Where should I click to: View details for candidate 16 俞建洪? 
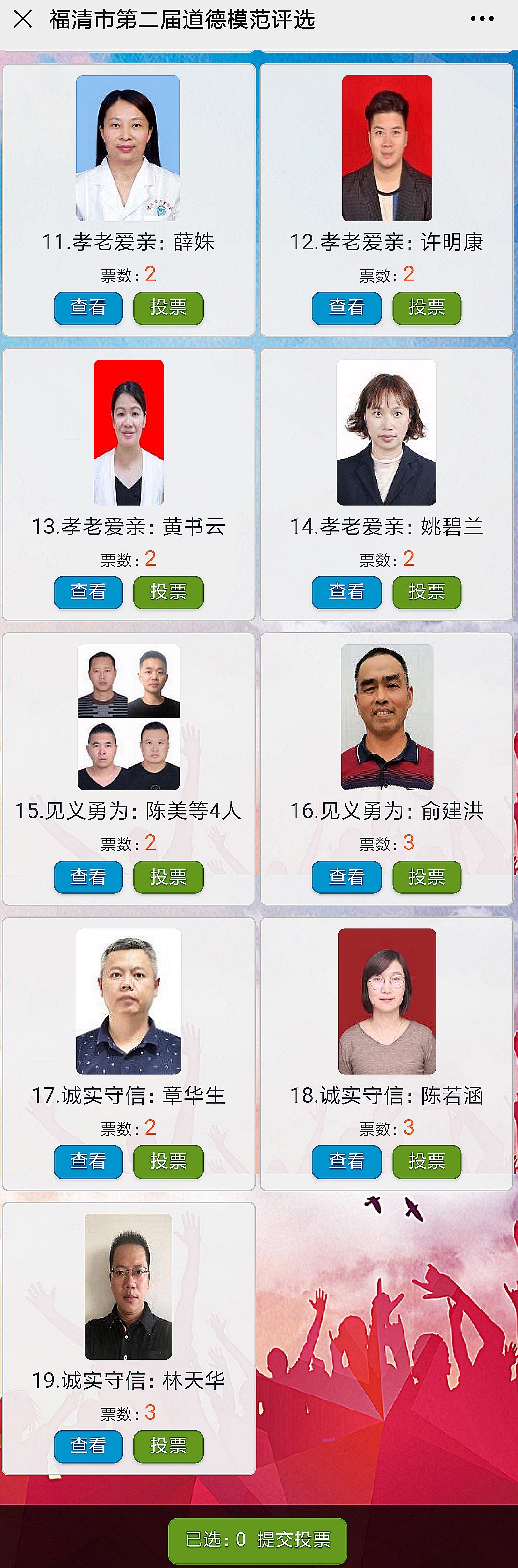point(346,877)
